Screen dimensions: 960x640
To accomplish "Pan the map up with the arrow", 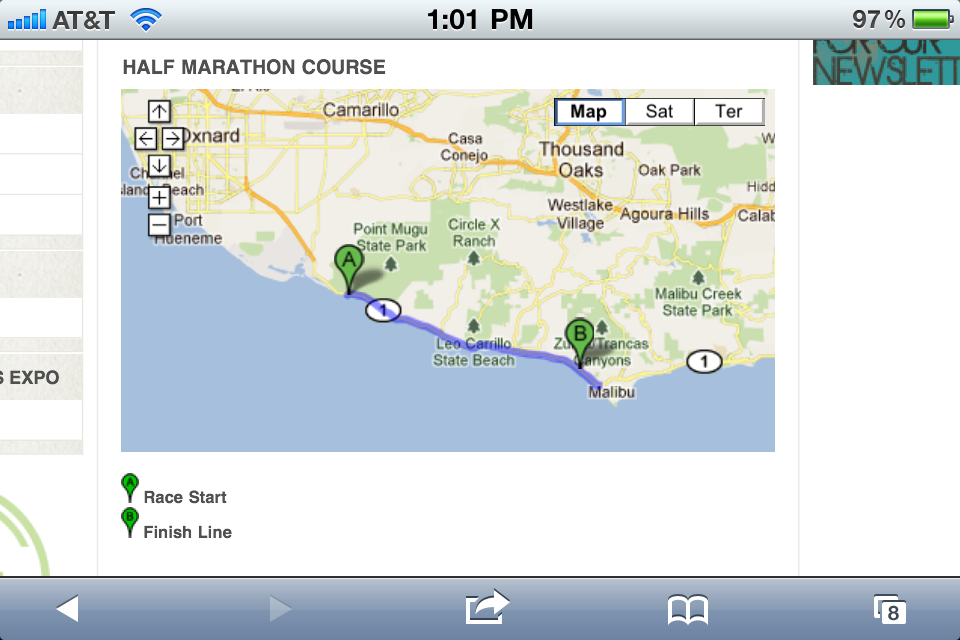I will point(159,112).
